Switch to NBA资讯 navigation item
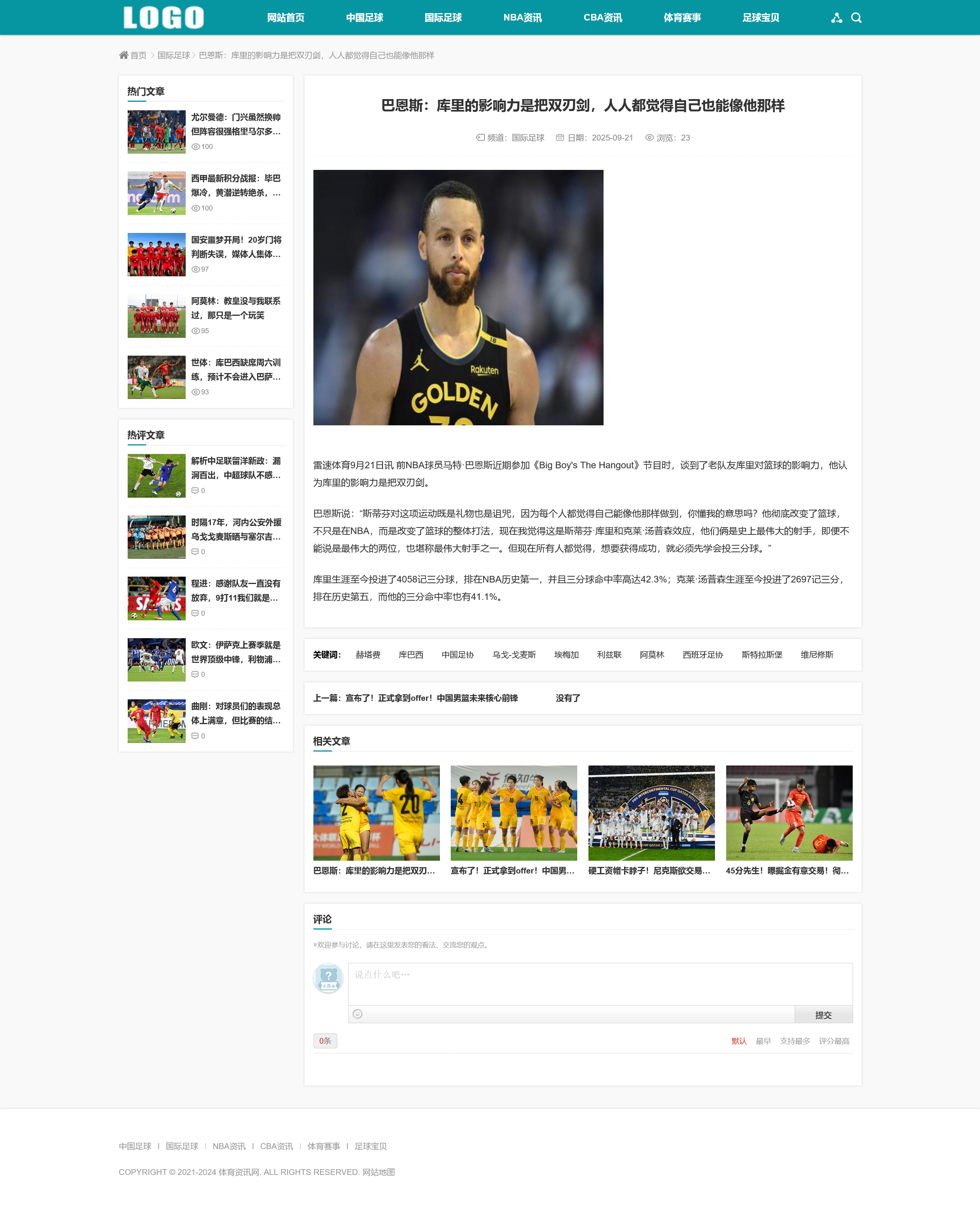The height and width of the screenshot is (1209, 980). (522, 17)
